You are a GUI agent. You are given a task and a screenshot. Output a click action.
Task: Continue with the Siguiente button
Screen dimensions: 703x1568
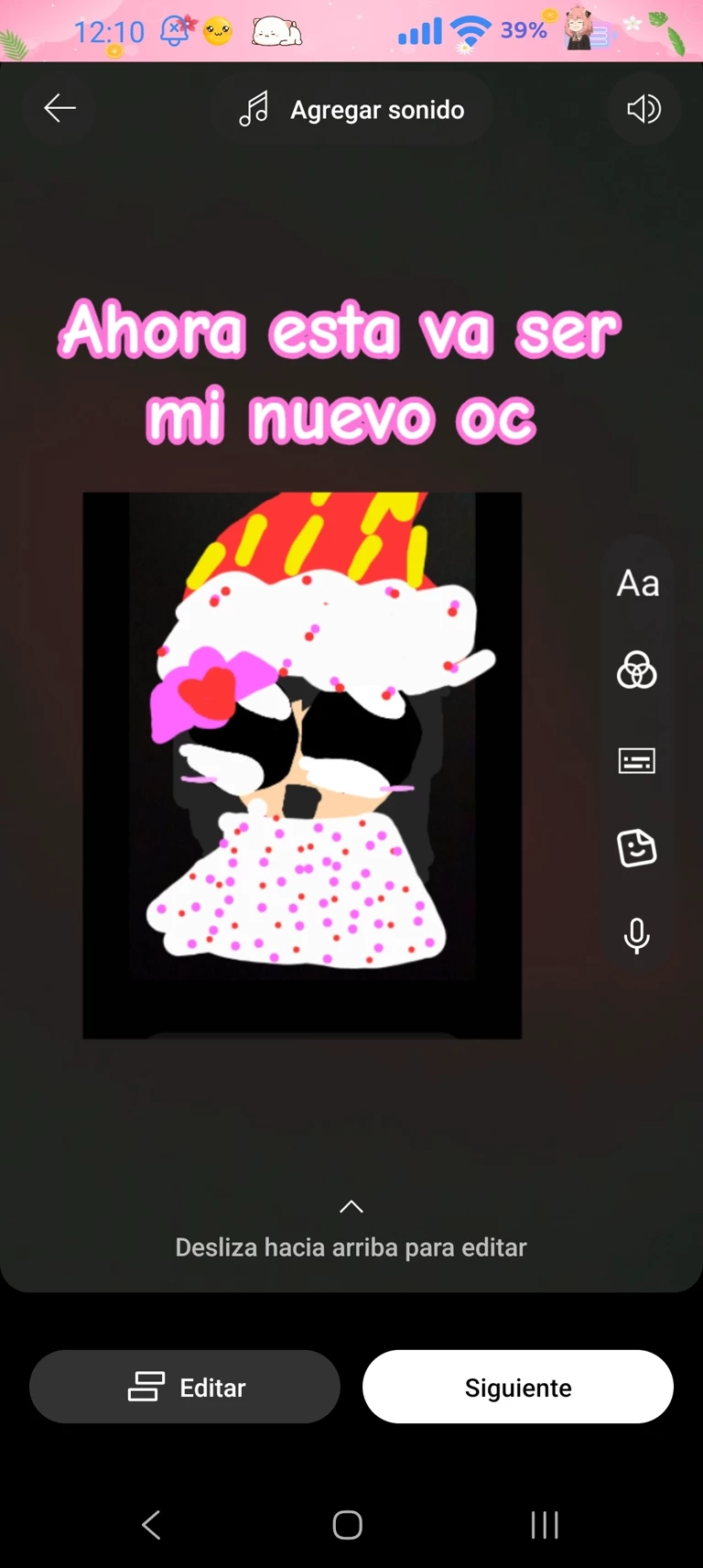518,1387
